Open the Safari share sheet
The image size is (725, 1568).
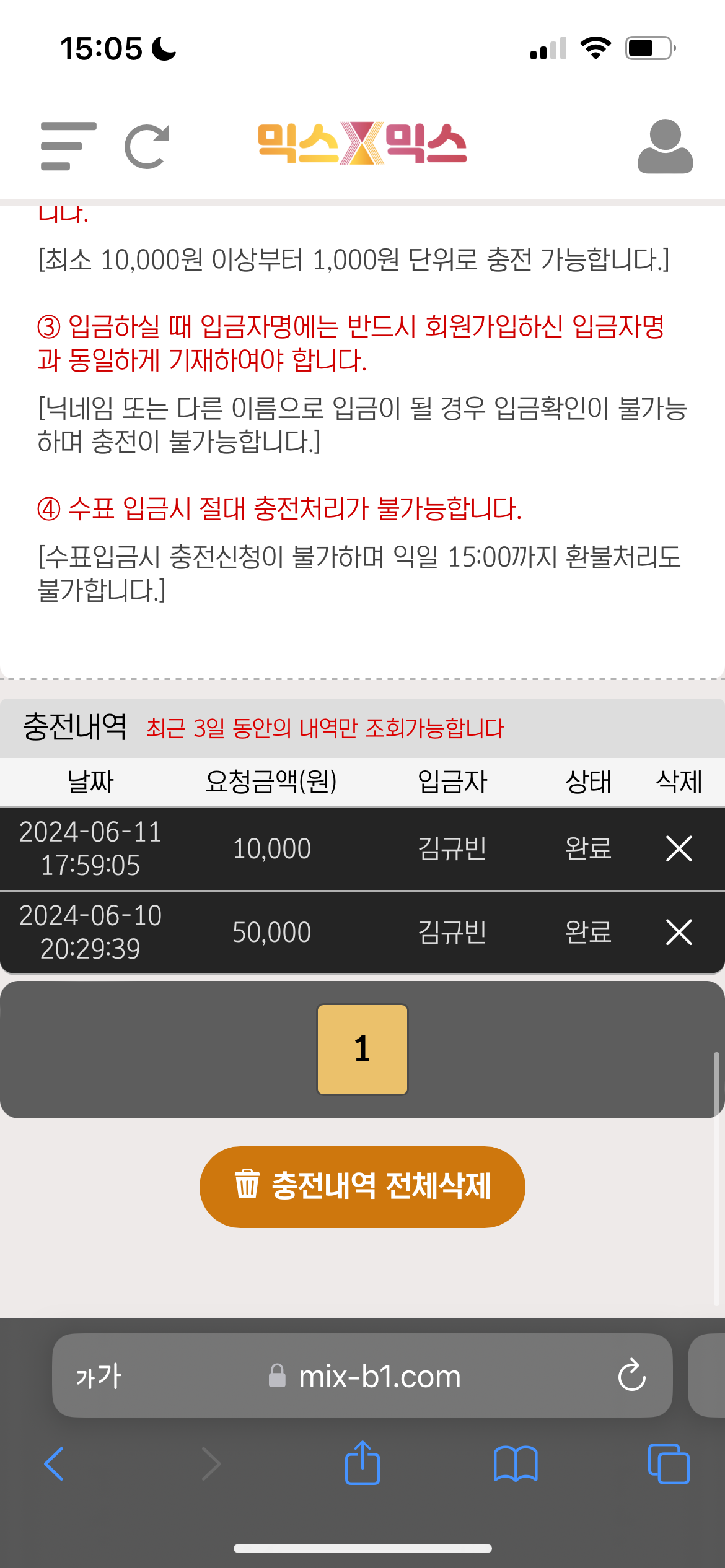(x=362, y=1464)
